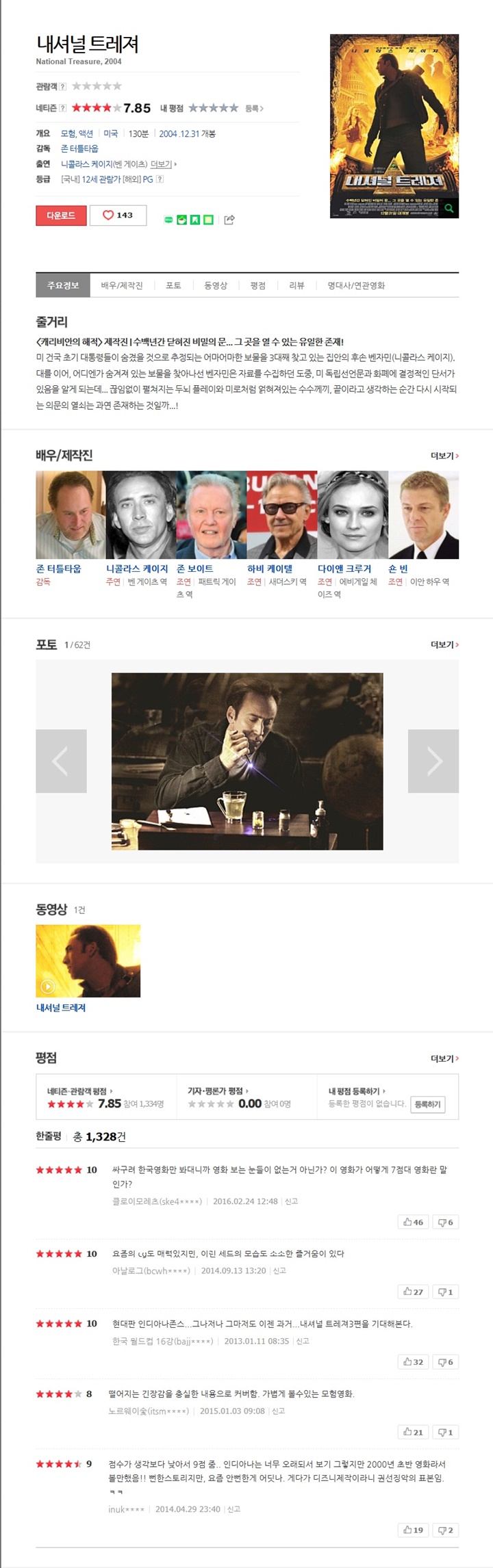Open 더보기 in the 배우/제작진 section

[444, 456]
